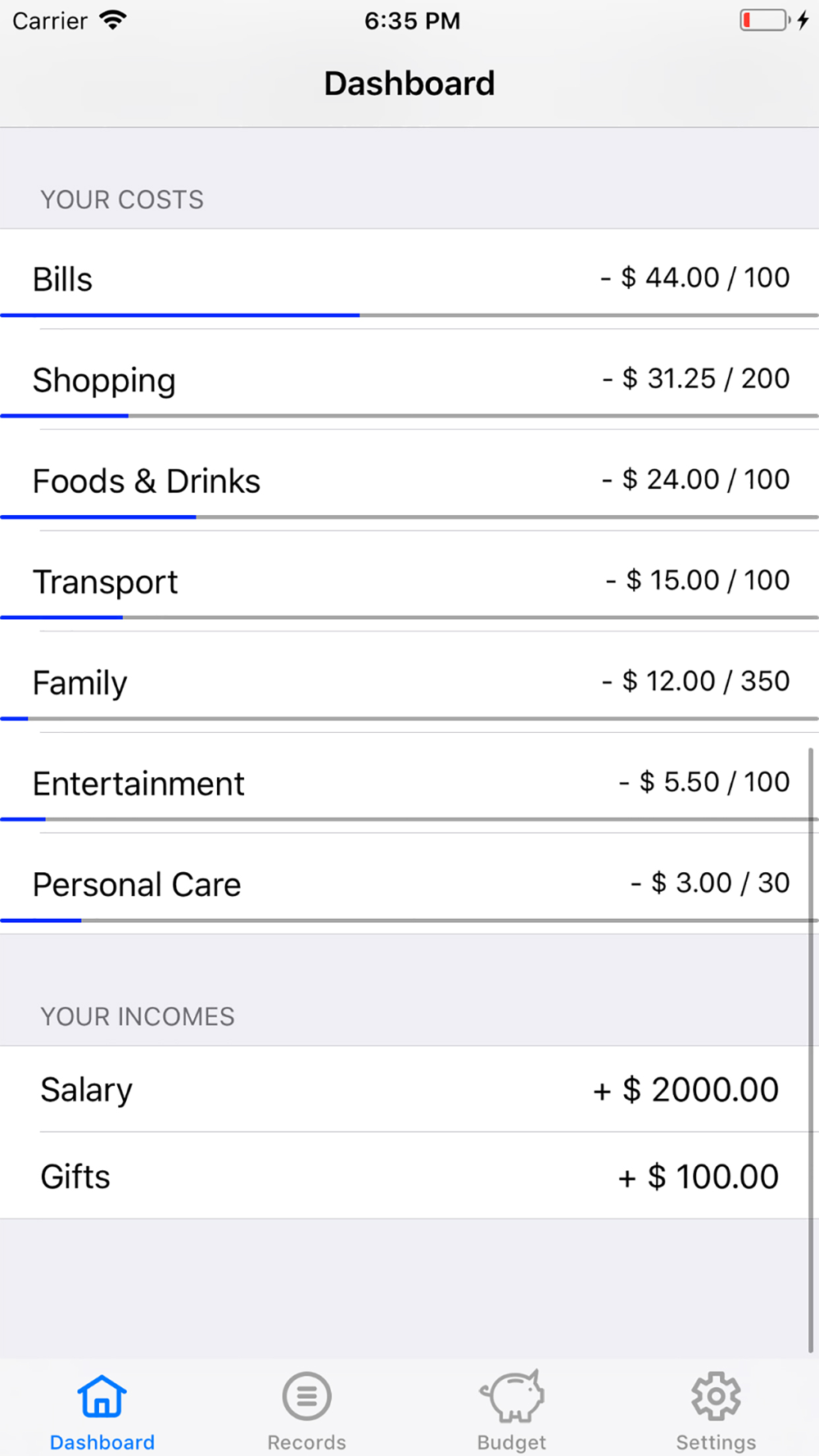Select the Foods & Drinks category
Image resolution: width=819 pixels, height=1456 pixels.
coord(409,480)
